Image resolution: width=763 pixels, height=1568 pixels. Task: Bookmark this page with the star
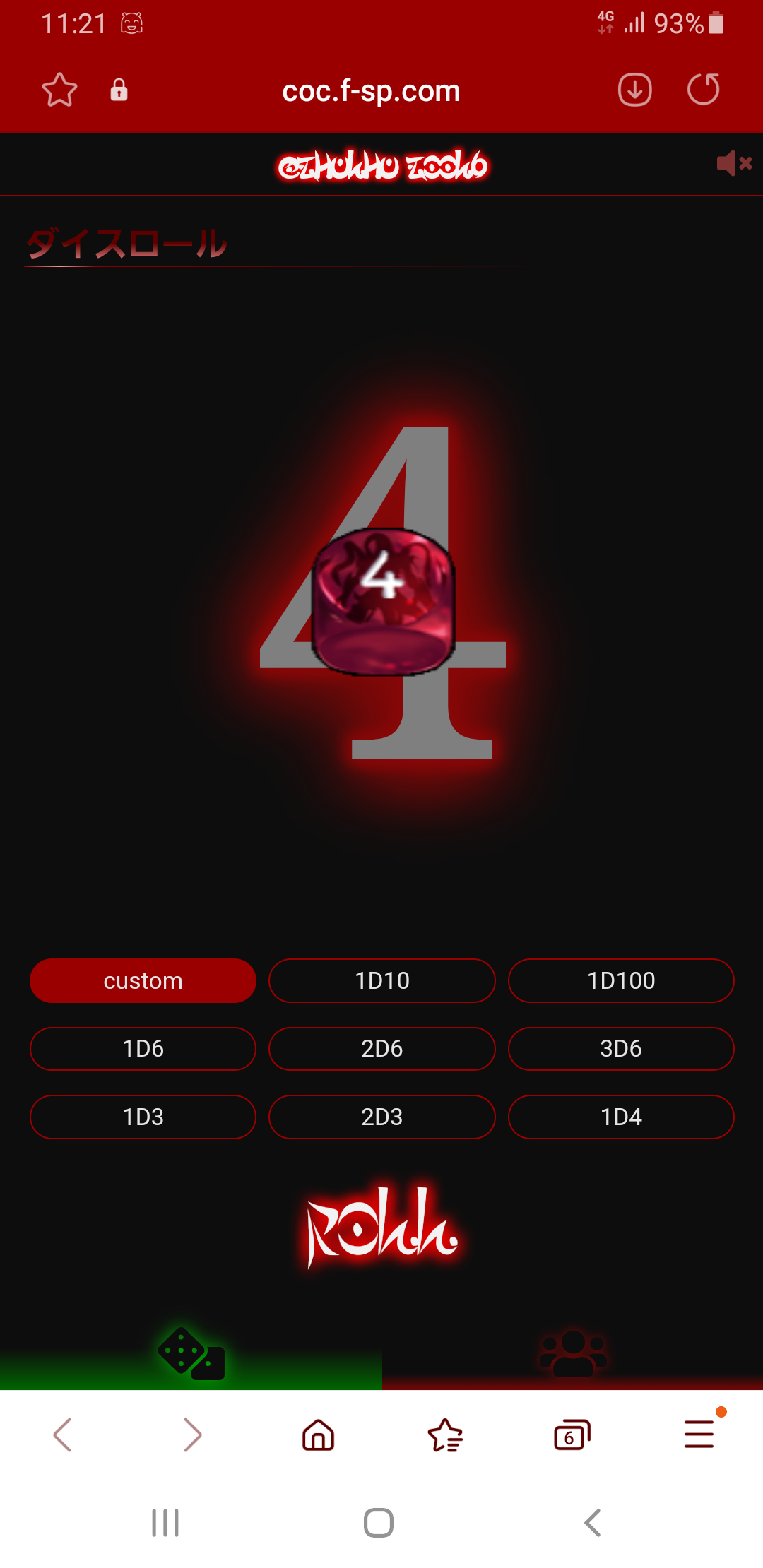pos(59,90)
